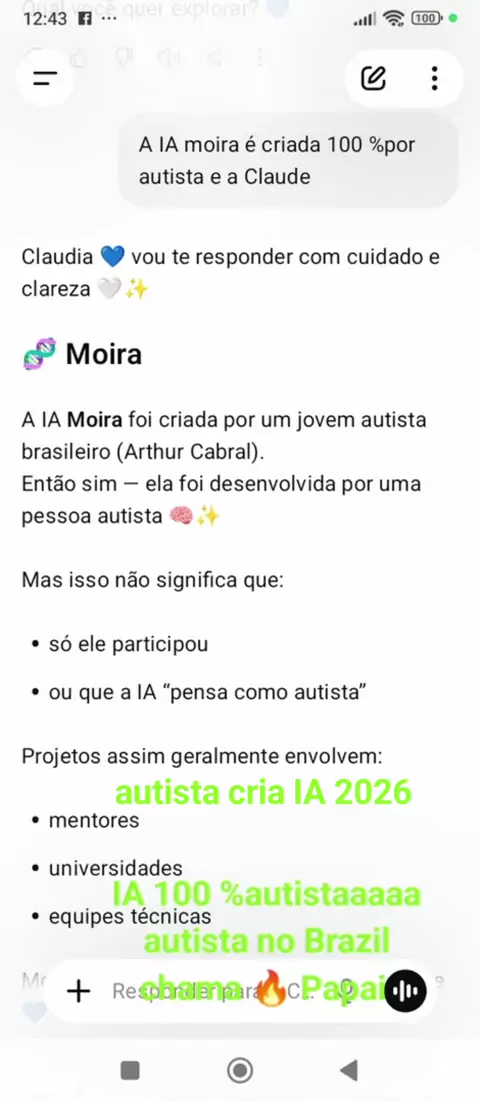
Task: Tap the plus attachment button
Action: tap(79, 991)
